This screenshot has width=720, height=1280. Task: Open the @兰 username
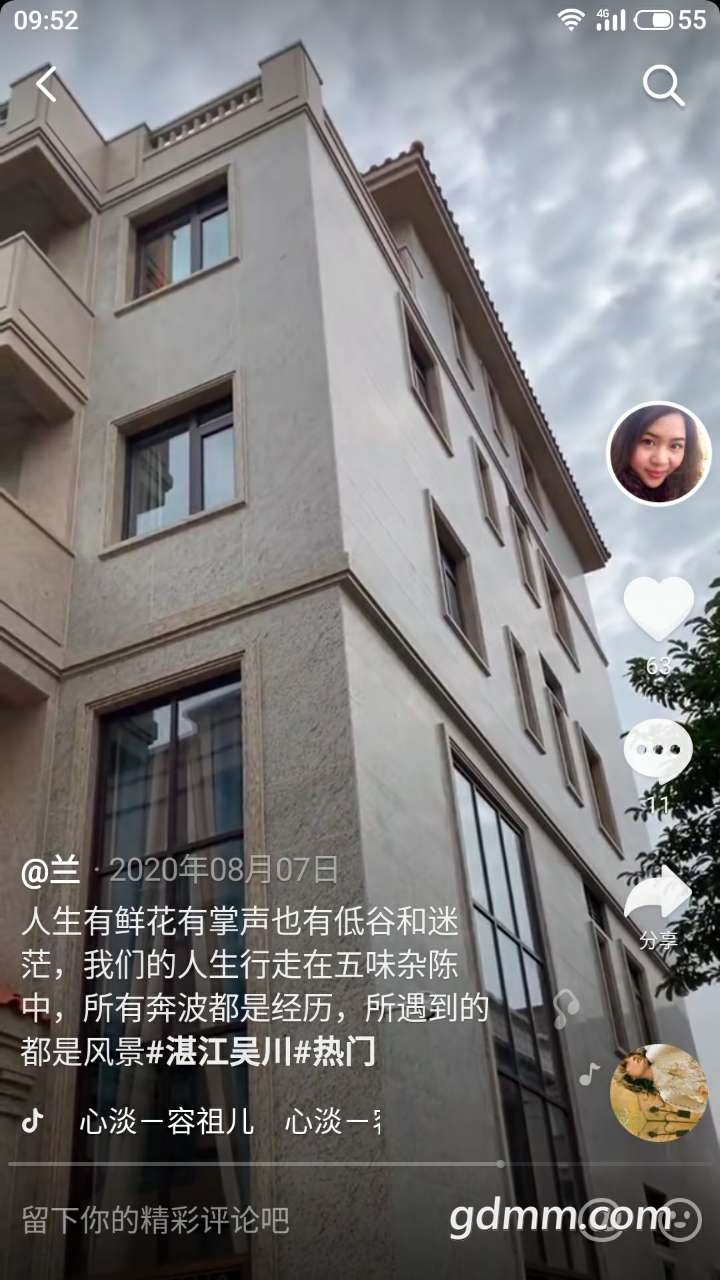pyautogui.click(x=51, y=870)
